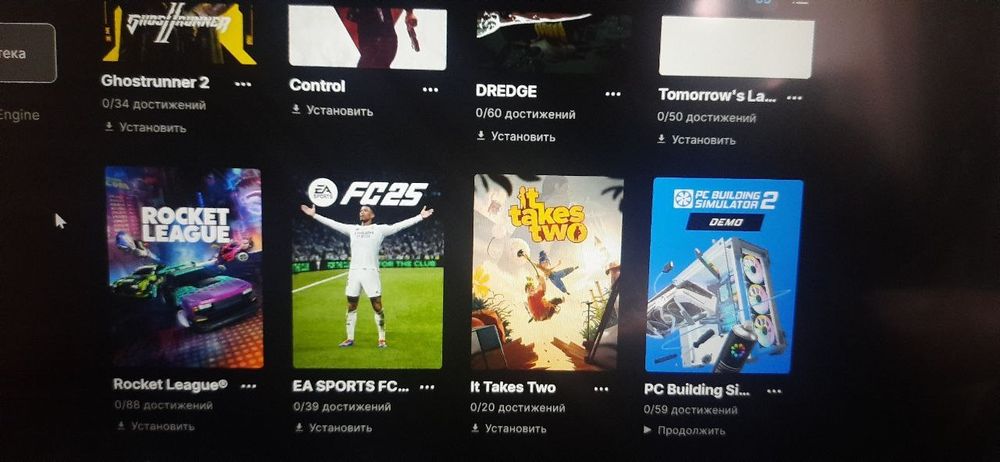Continue PC Building Simulator 2
Screen dimensions: 1000x462
tap(691, 431)
